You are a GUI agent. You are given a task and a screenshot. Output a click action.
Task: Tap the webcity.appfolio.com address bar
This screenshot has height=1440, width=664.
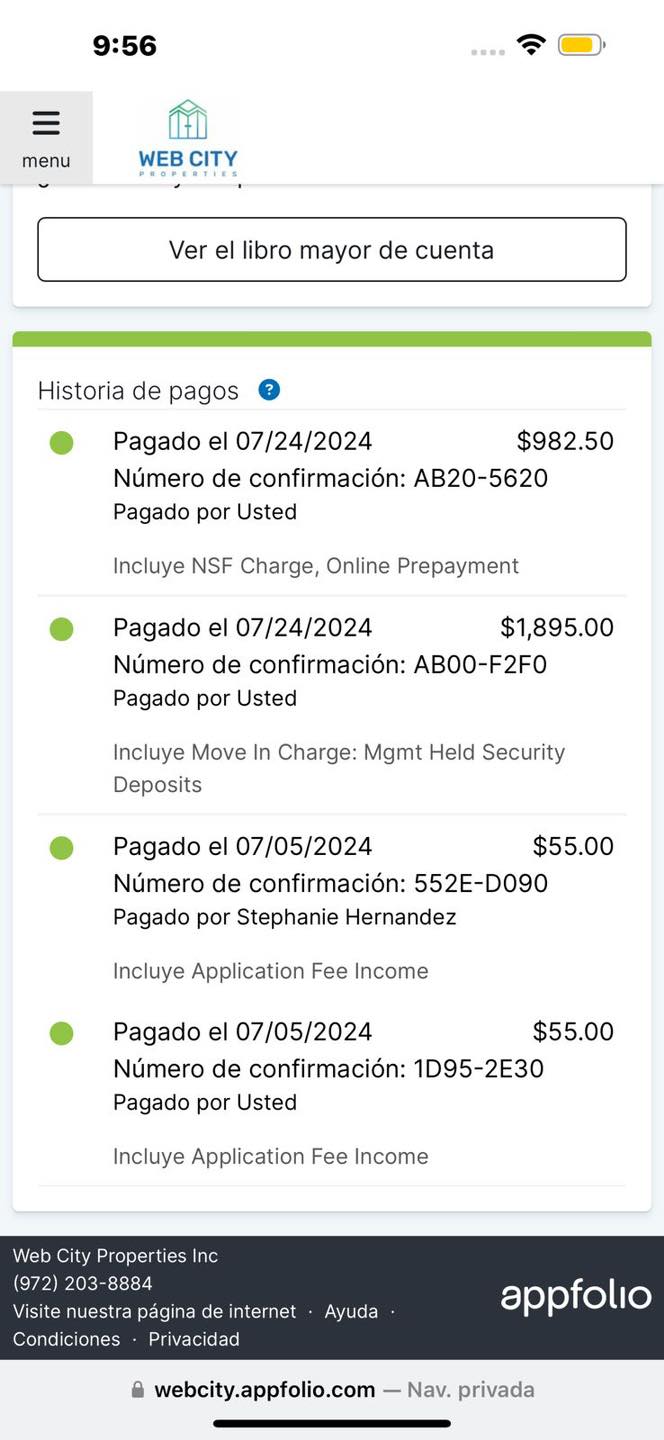click(332, 1390)
